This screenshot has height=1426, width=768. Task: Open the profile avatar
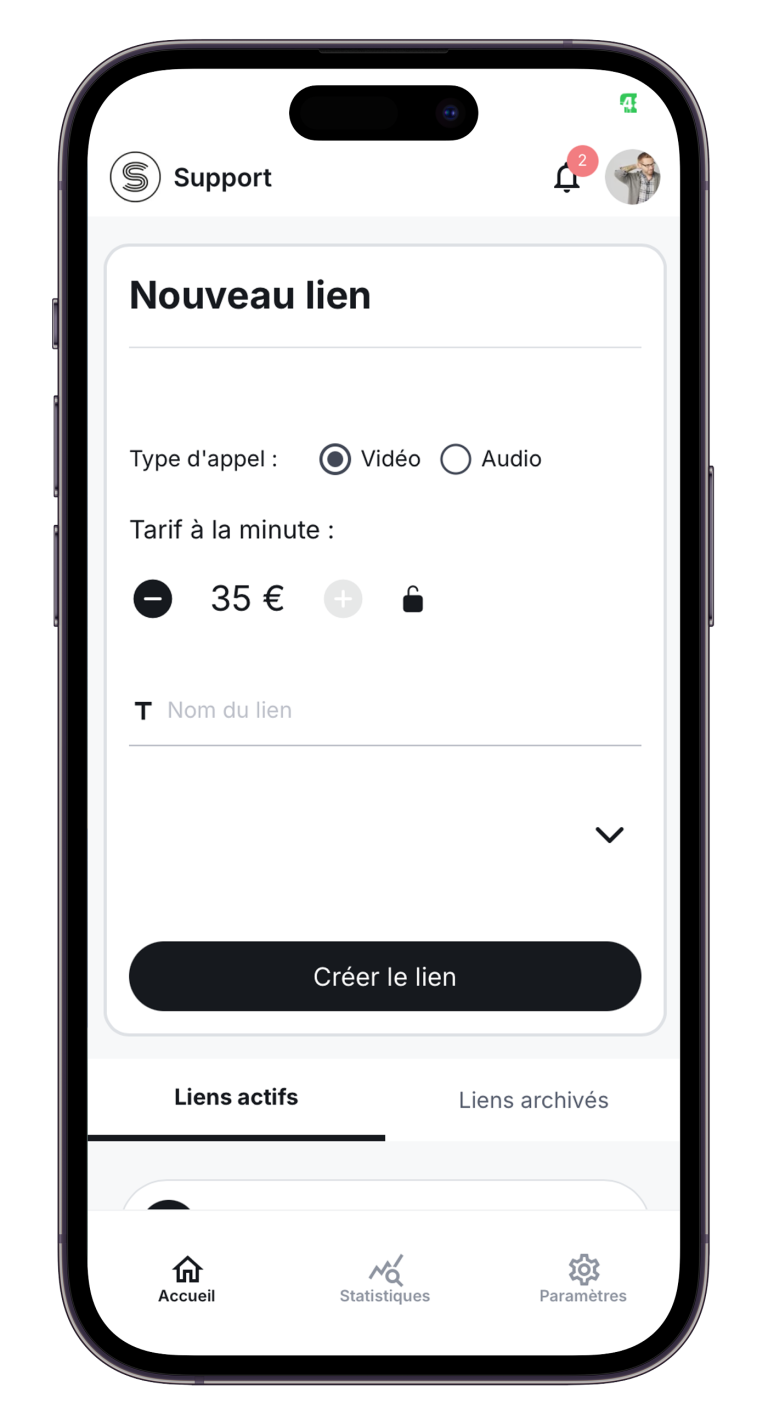(632, 177)
